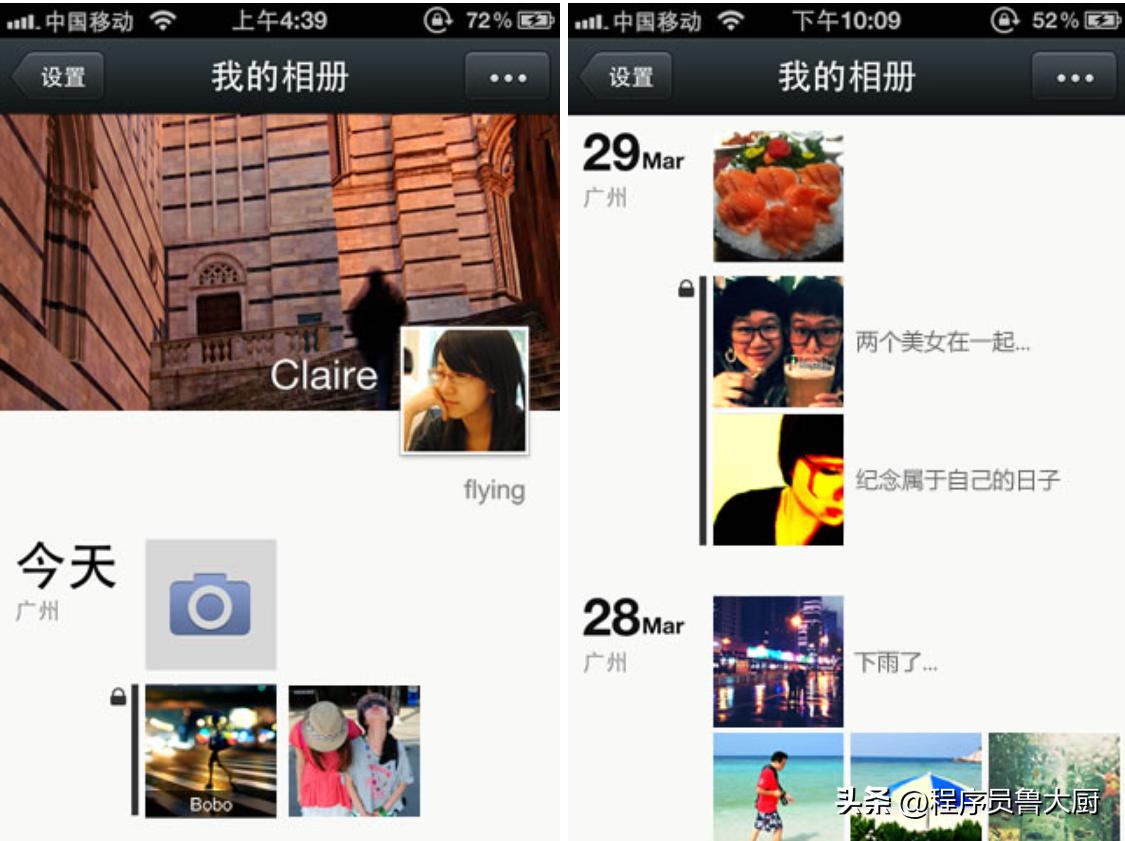This screenshot has width=1125, height=841.
Task: Tap the camera tile under 今天
Action: click(210, 604)
